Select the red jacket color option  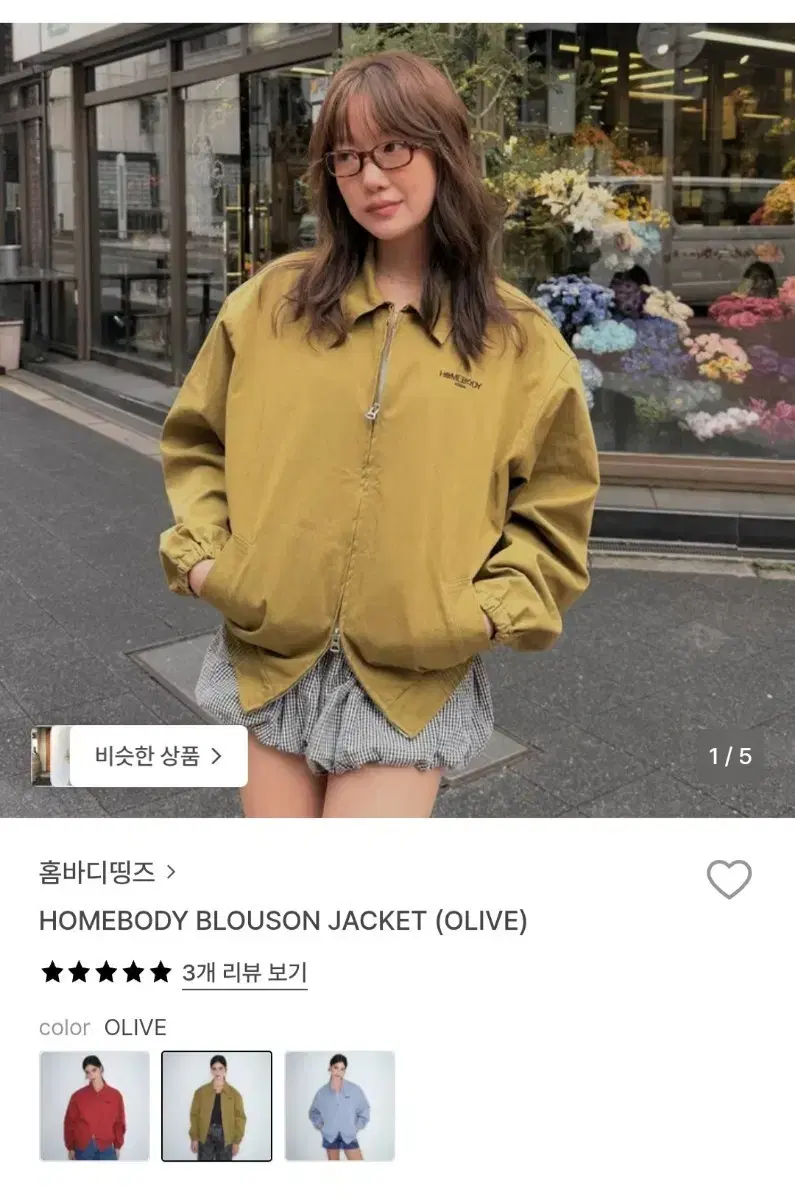point(93,1103)
